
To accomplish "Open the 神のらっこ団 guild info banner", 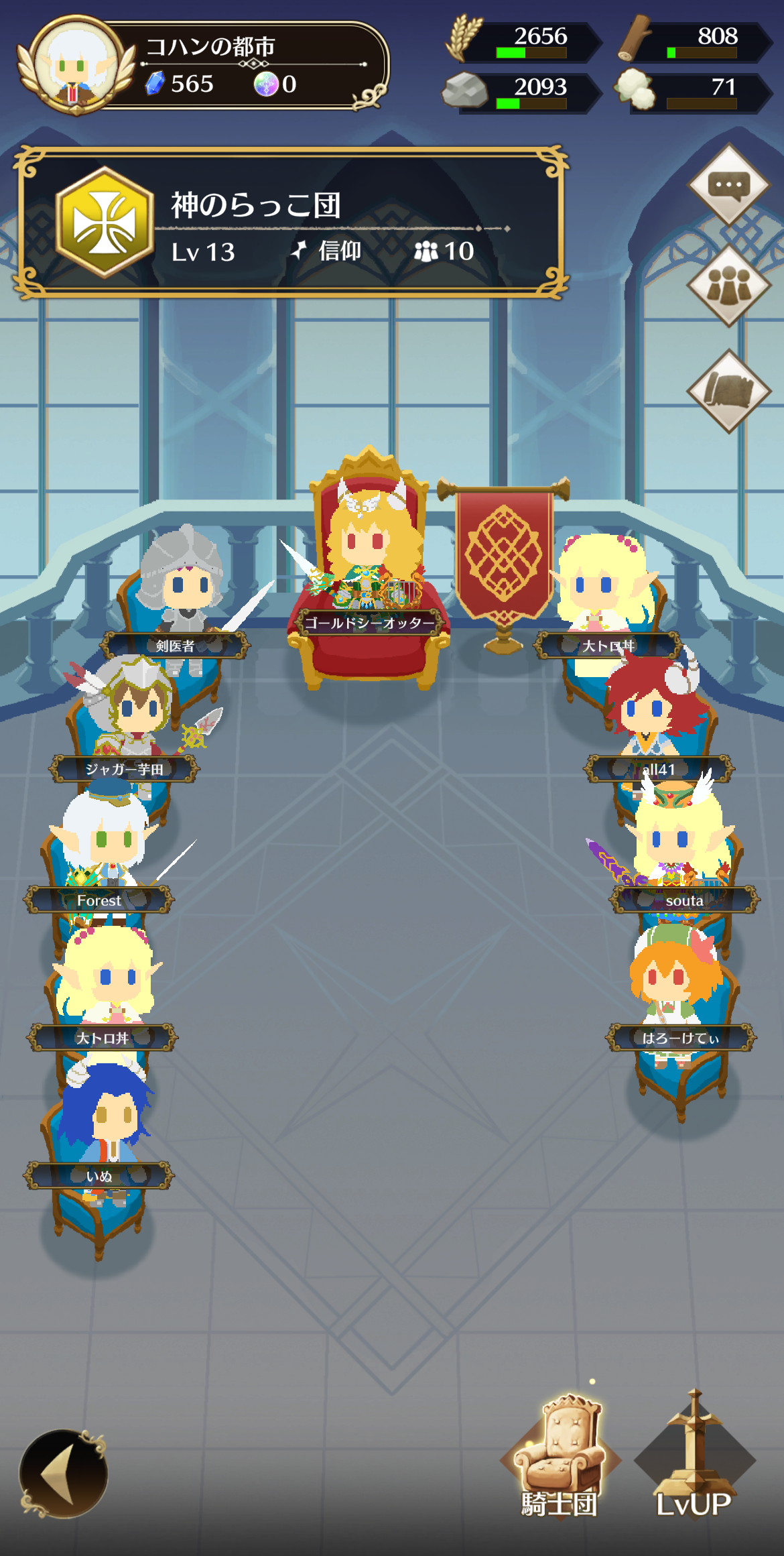I will [x=291, y=223].
